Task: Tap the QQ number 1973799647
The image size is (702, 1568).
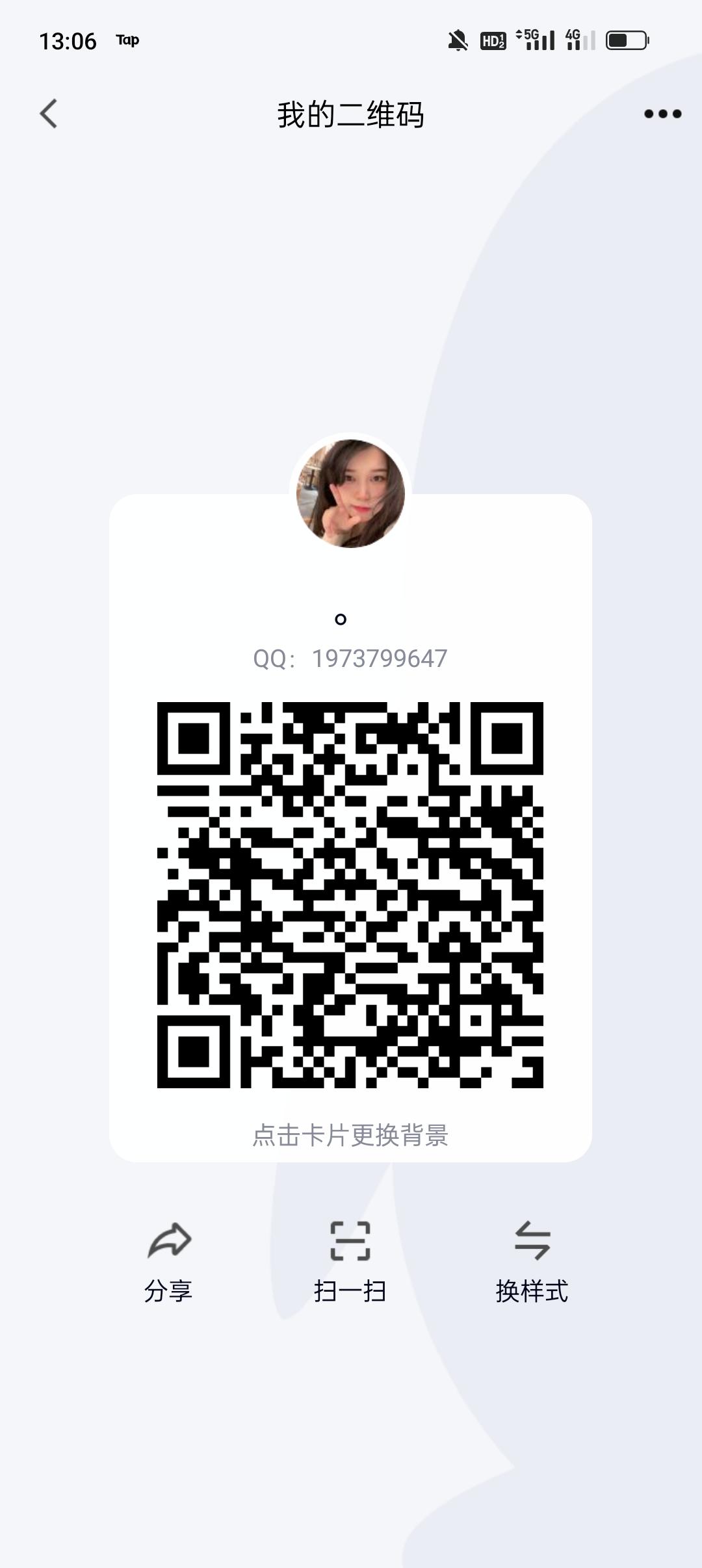Action: click(x=351, y=659)
